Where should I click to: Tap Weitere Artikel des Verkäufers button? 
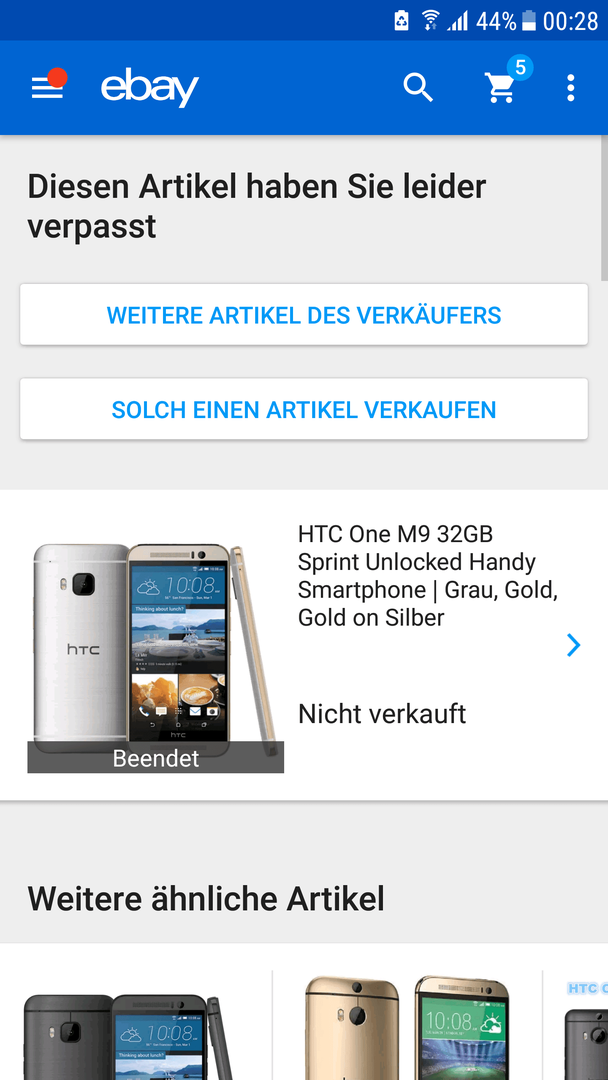[304, 316]
